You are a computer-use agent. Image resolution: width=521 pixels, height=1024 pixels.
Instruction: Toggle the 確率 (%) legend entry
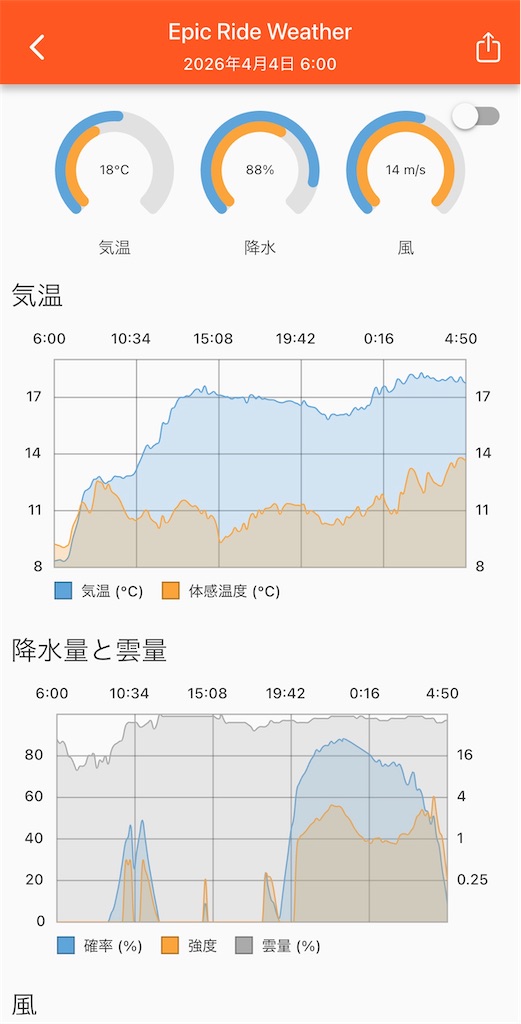(x=100, y=946)
